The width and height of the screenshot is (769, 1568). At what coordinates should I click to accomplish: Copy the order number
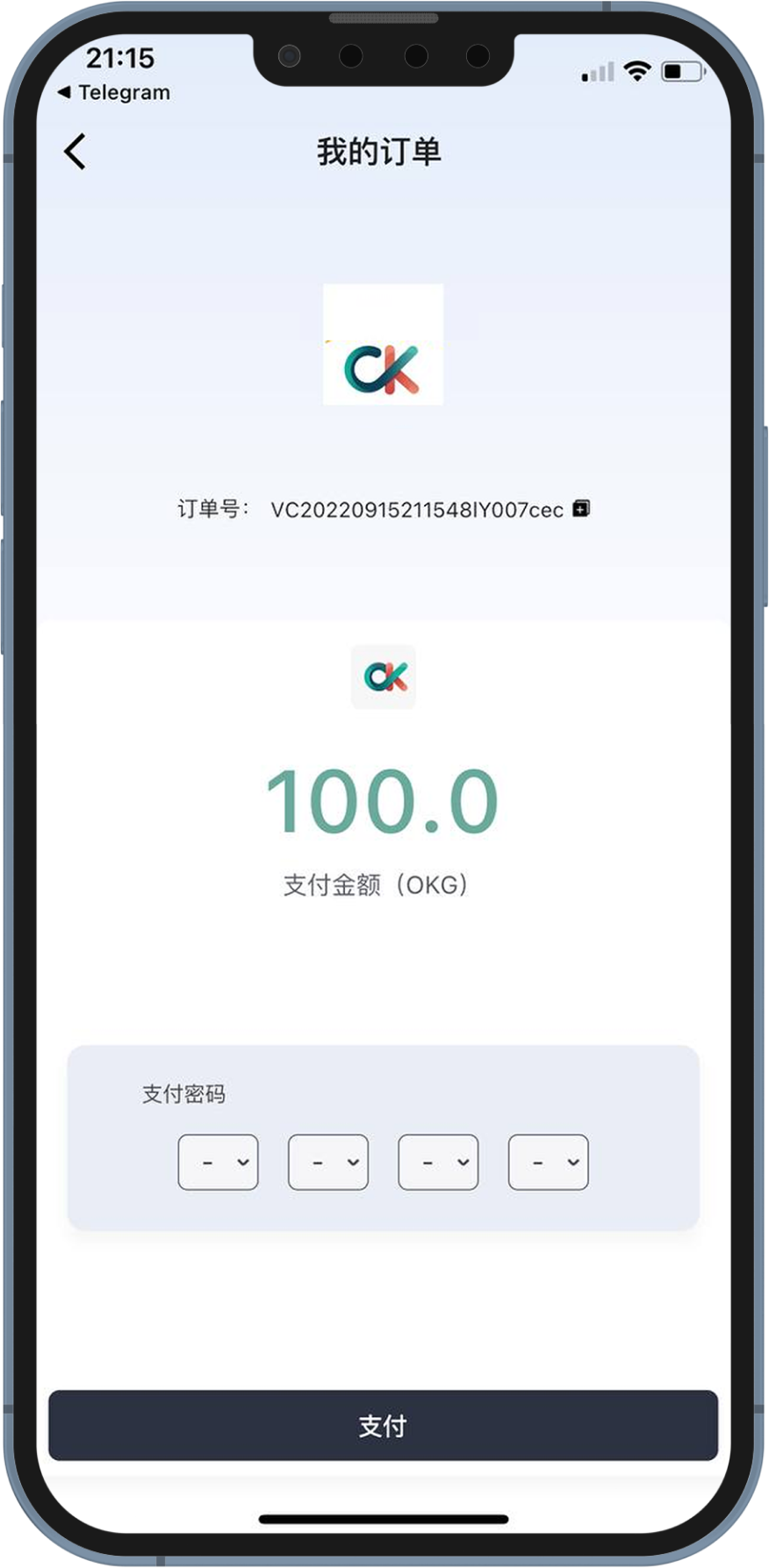tap(581, 508)
